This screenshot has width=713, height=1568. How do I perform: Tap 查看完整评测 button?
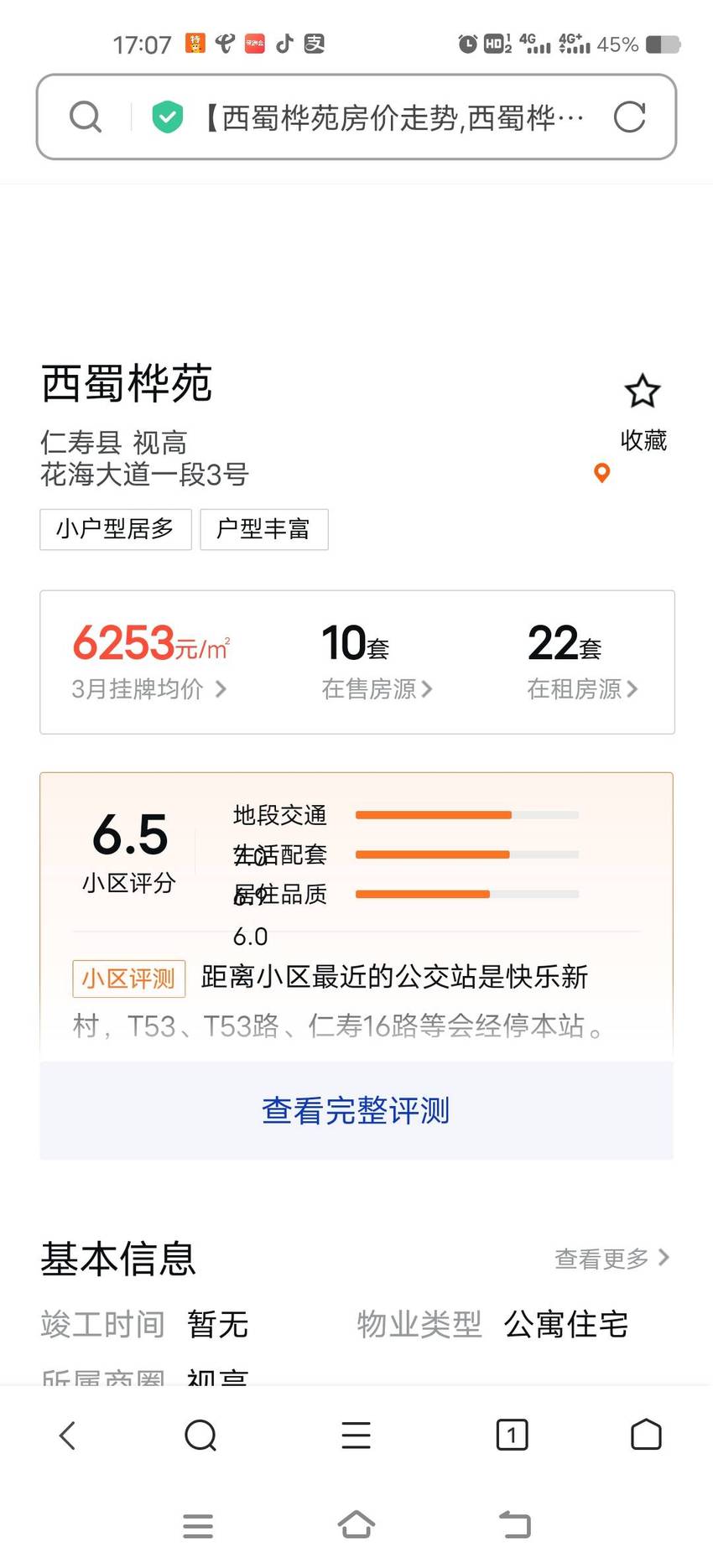[356, 1110]
